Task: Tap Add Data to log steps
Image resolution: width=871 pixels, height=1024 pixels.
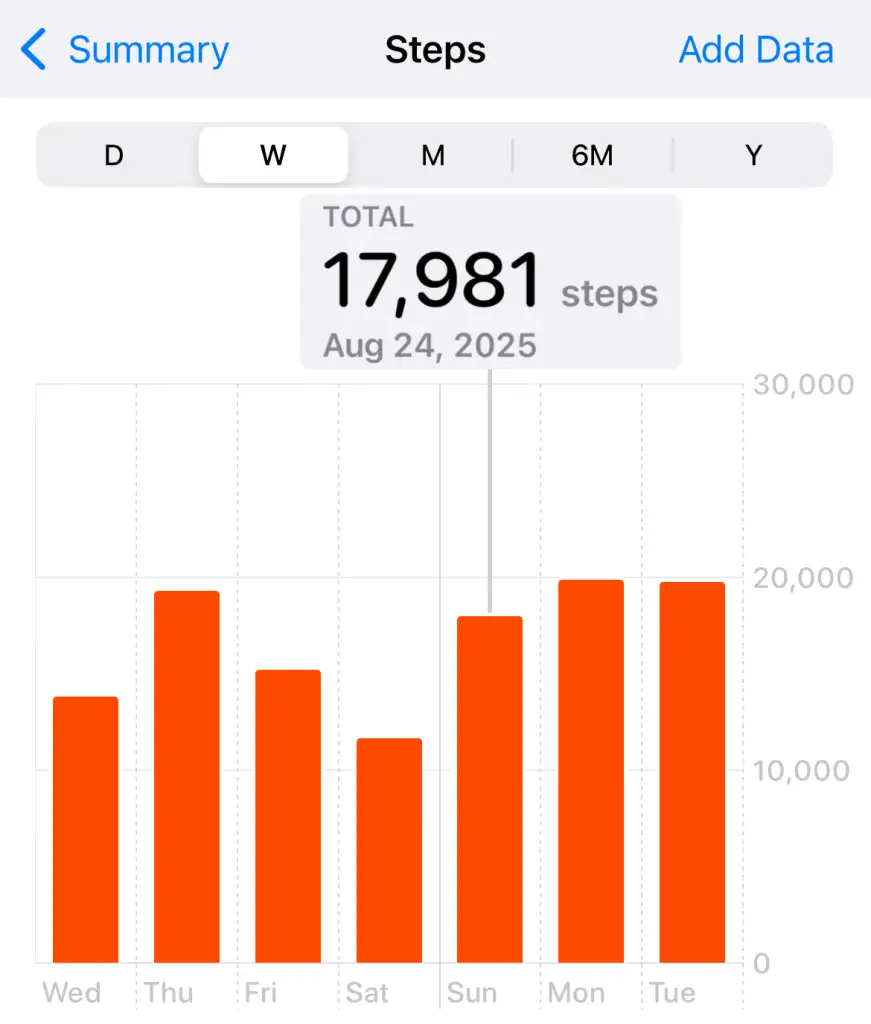Action: (756, 50)
